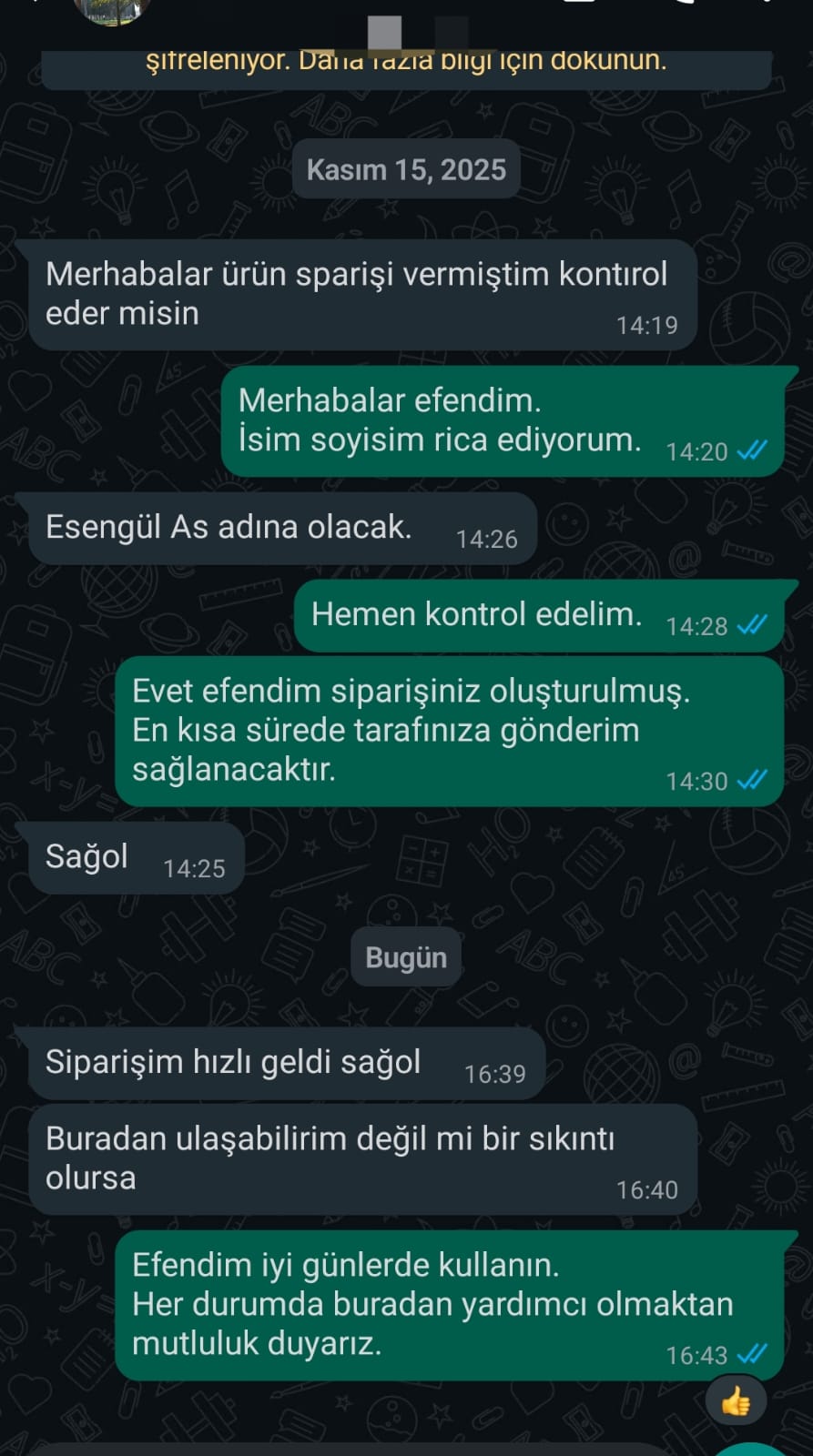
Task: Open the thumbs-up reaction on the last message
Action: [x=736, y=1402]
